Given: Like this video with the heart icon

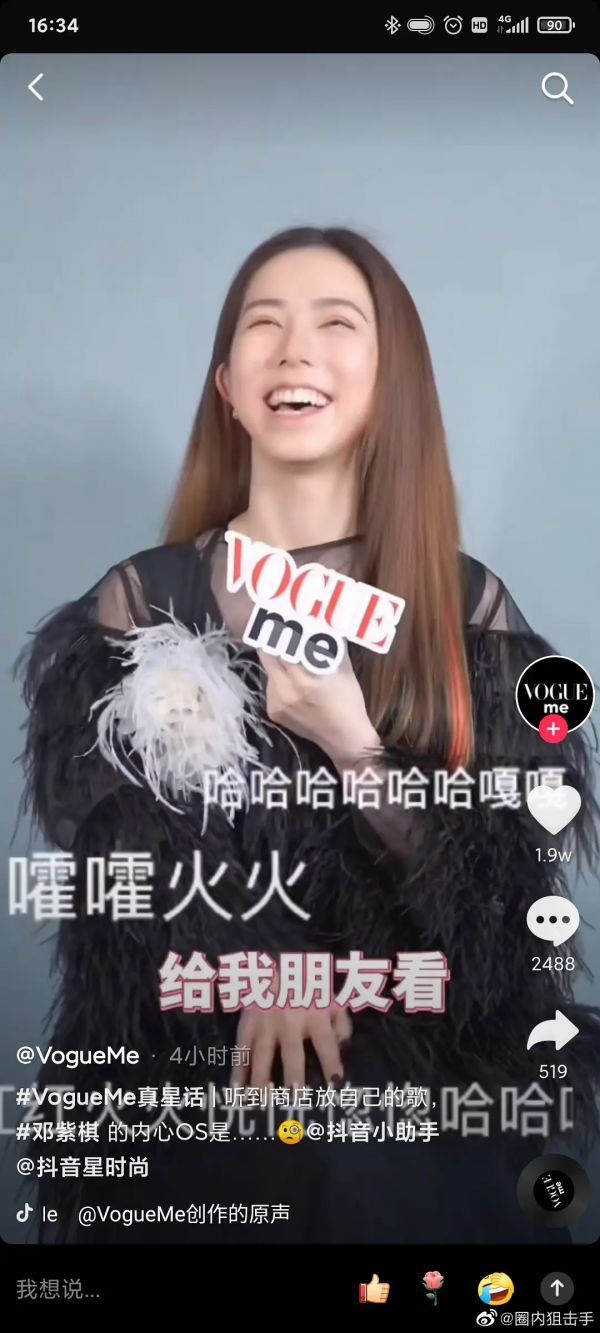Looking at the screenshot, I should point(553,811).
